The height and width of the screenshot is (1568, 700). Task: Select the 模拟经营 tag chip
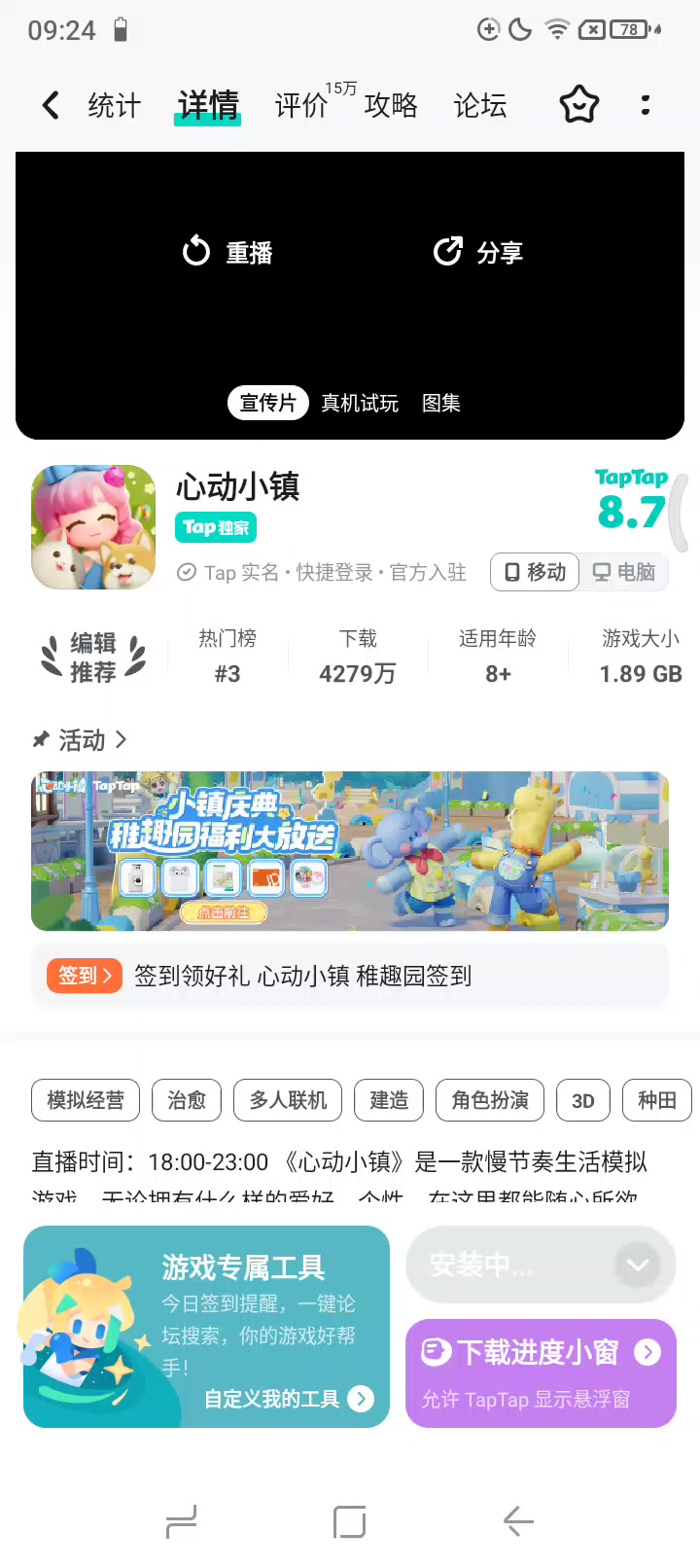86,1100
